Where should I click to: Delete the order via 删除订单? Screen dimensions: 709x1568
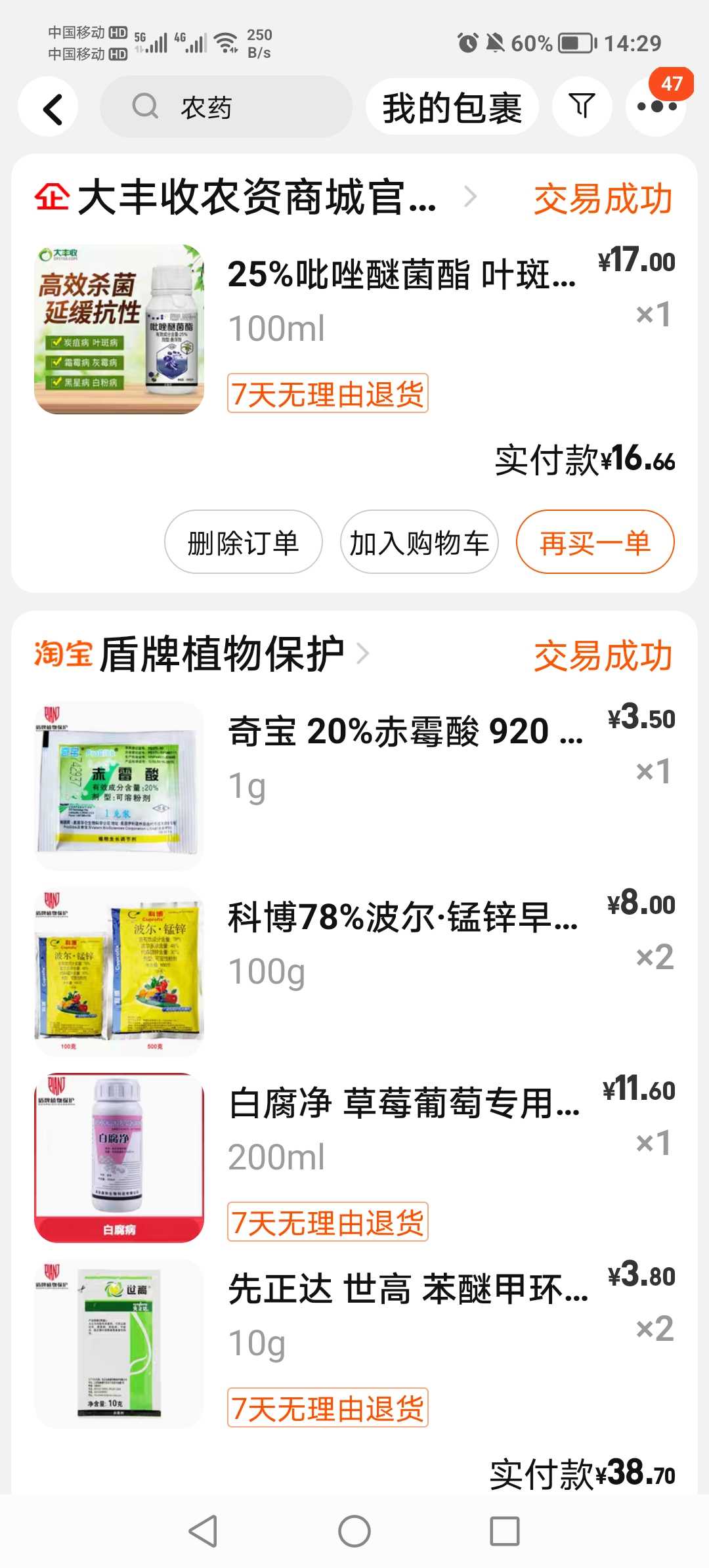tap(243, 542)
